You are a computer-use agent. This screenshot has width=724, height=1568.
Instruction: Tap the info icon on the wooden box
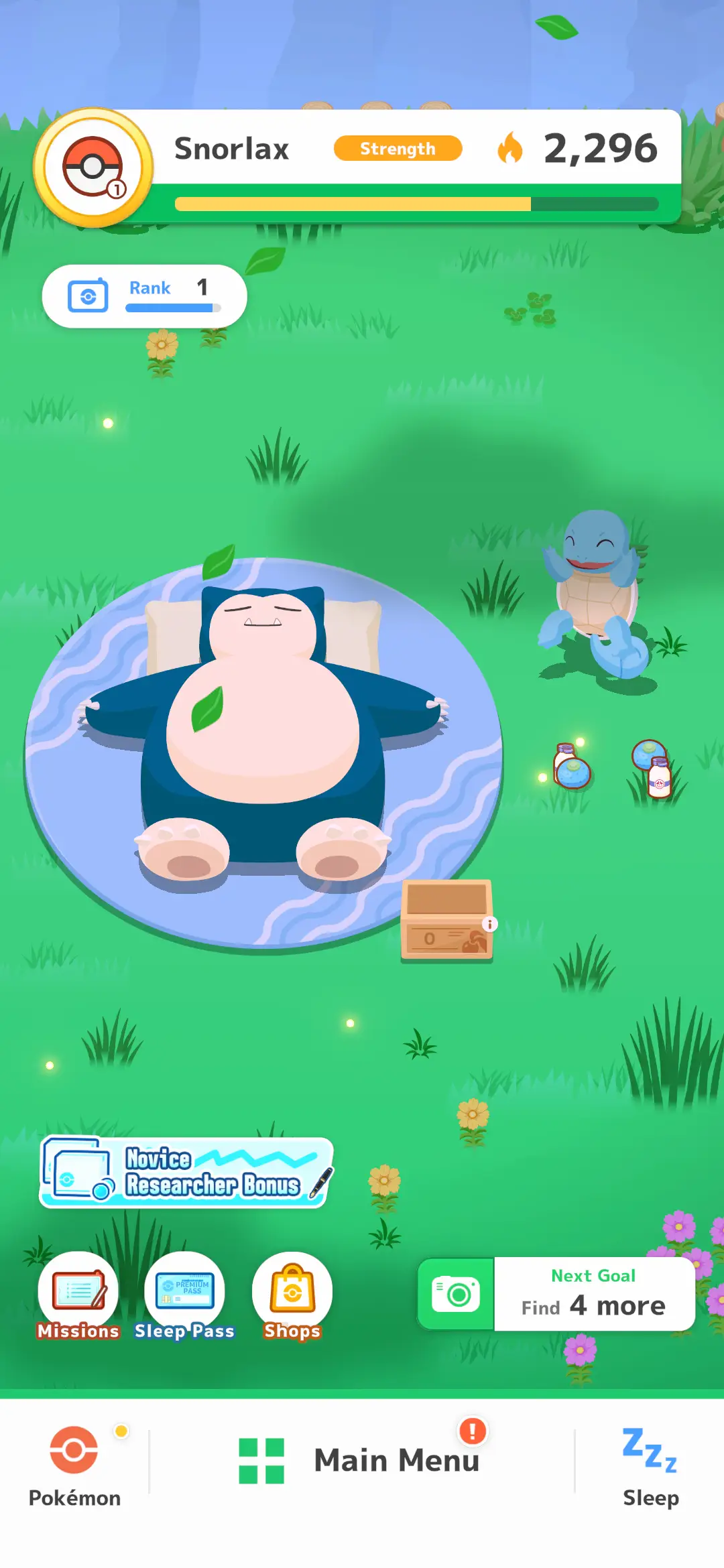(490, 924)
